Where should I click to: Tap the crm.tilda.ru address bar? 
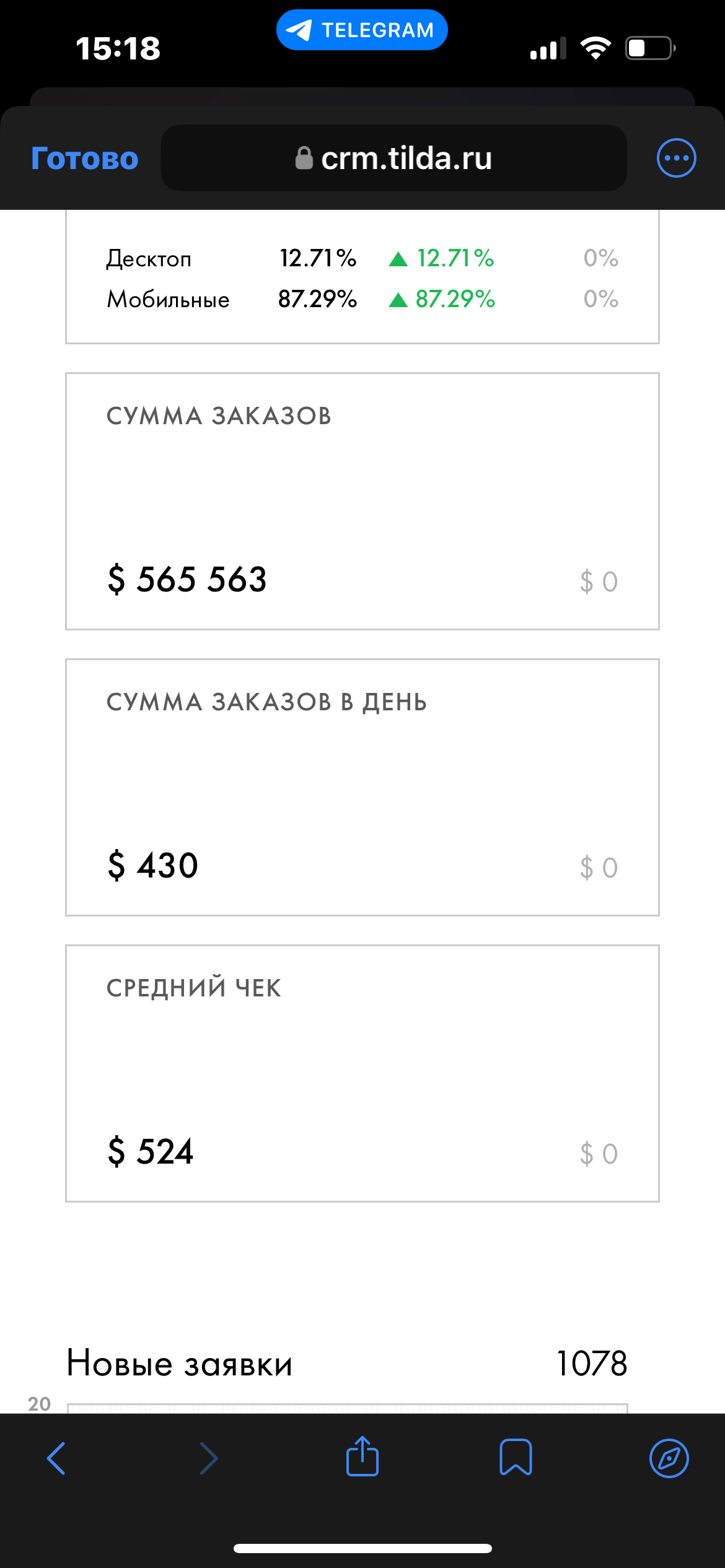[393, 158]
